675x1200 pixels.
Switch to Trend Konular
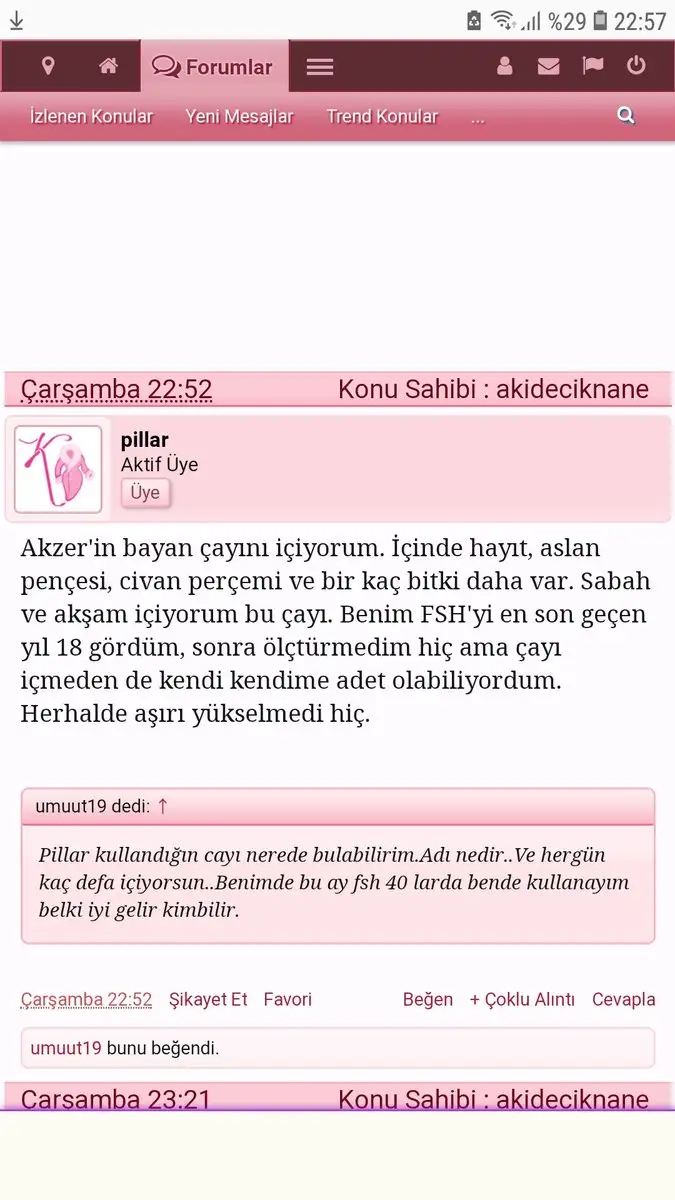click(382, 117)
